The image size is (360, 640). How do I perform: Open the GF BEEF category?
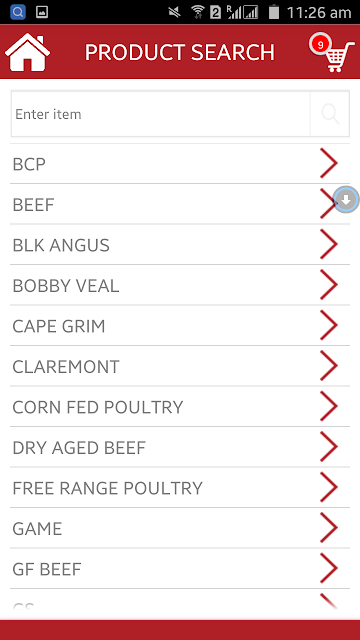click(x=180, y=569)
